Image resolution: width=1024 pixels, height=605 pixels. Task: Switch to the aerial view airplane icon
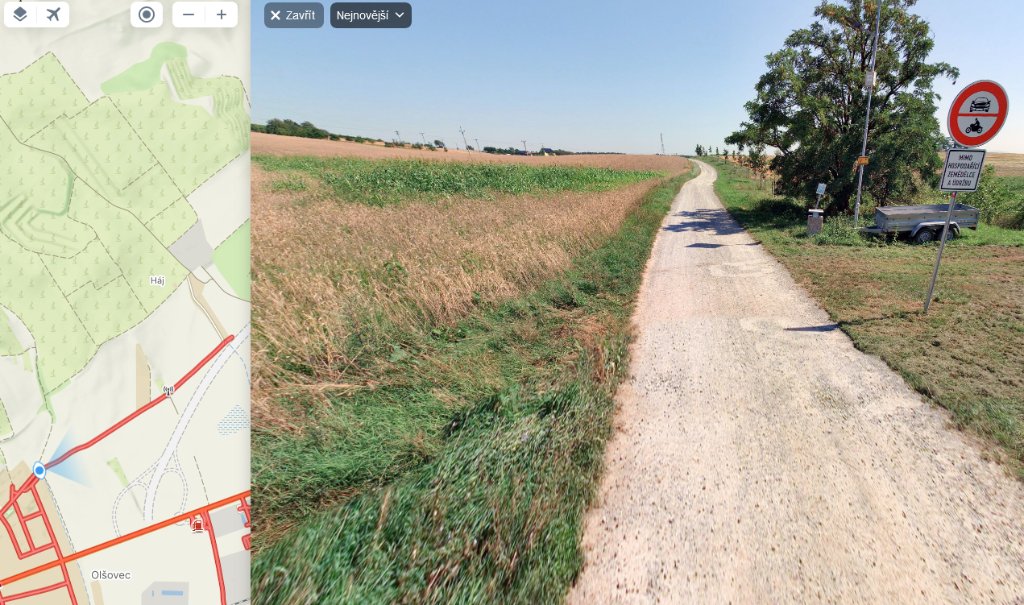53,14
